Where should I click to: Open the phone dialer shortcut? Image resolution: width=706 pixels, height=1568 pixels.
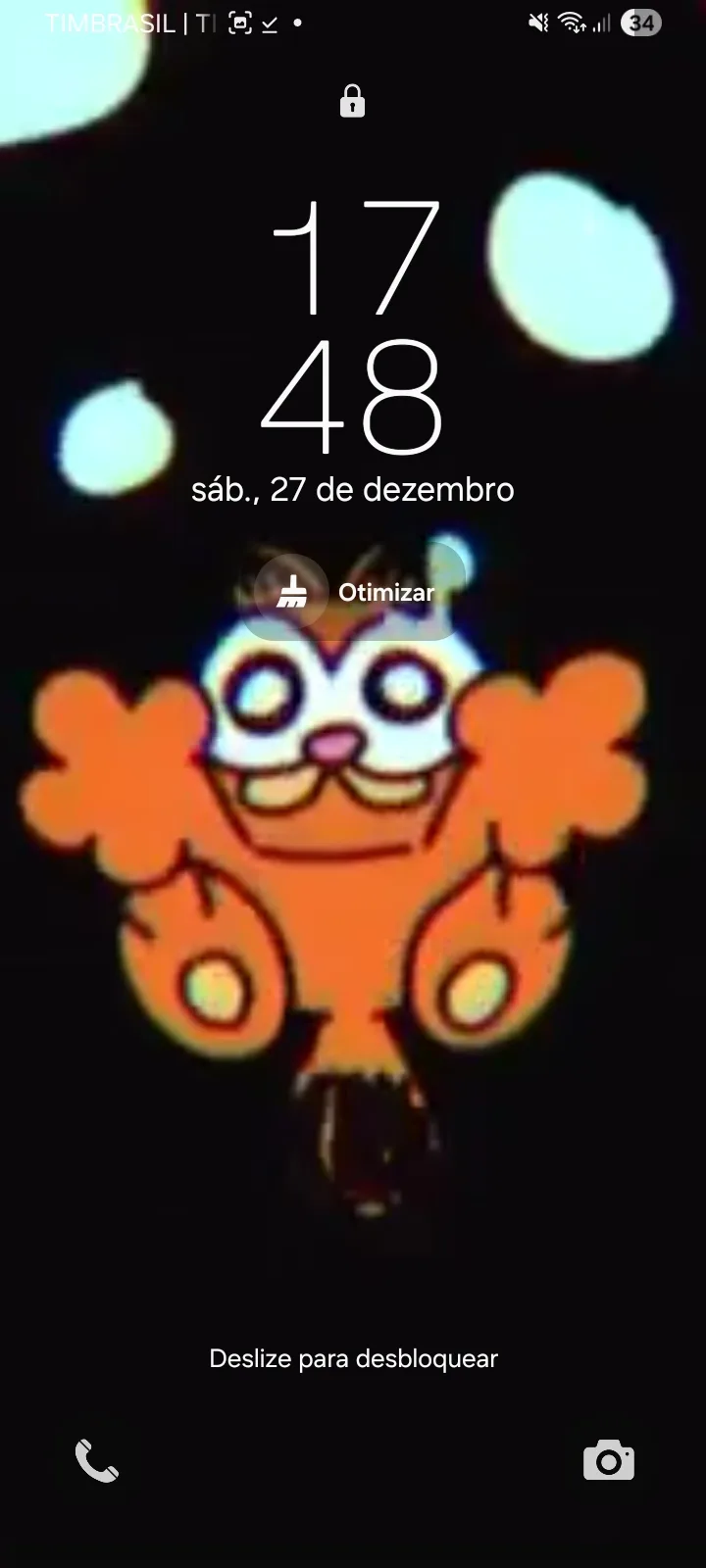(x=97, y=1461)
